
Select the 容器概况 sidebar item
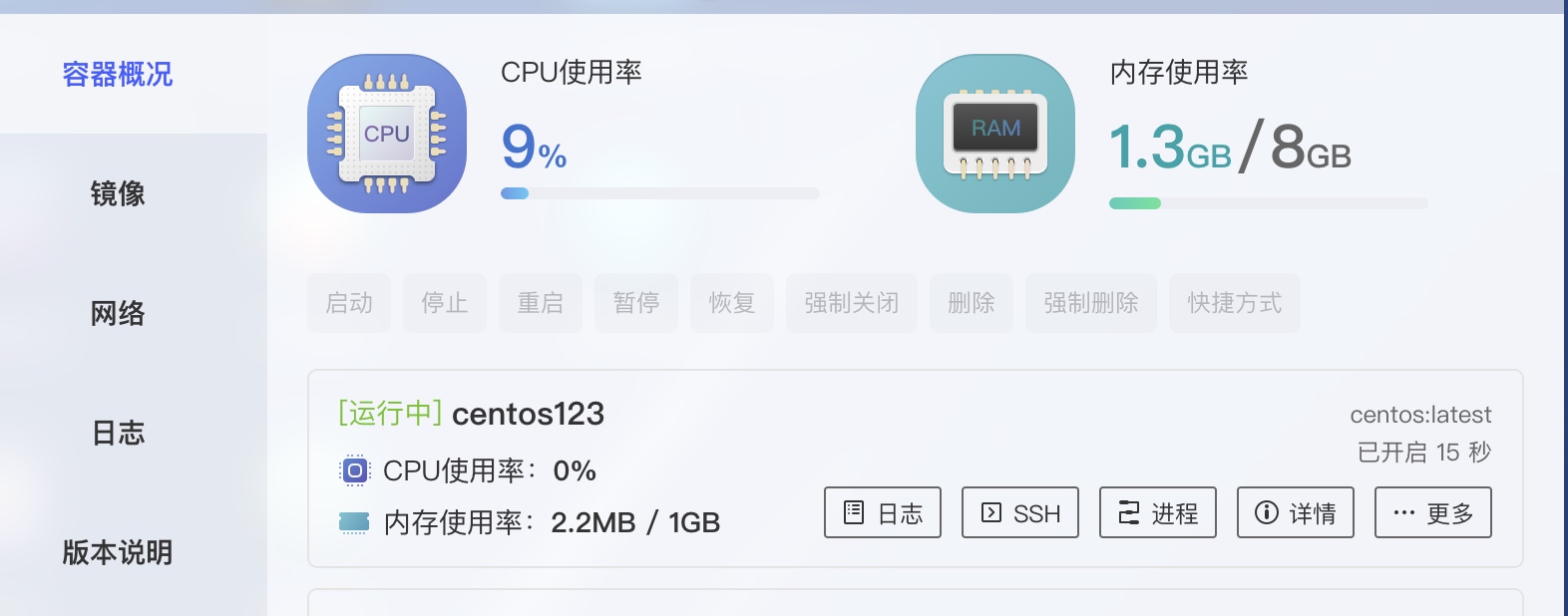(x=118, y=74)
